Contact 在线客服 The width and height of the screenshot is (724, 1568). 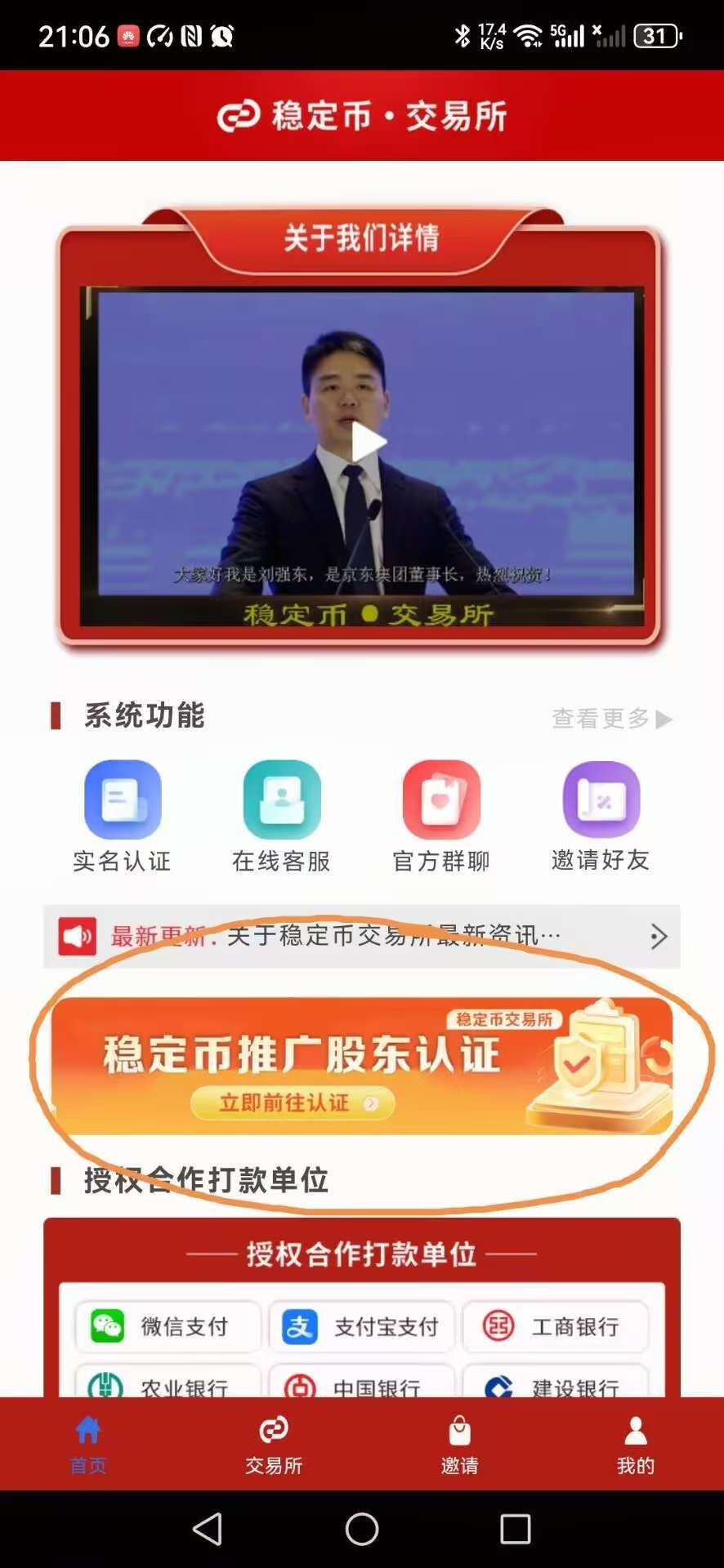point(281,800)
